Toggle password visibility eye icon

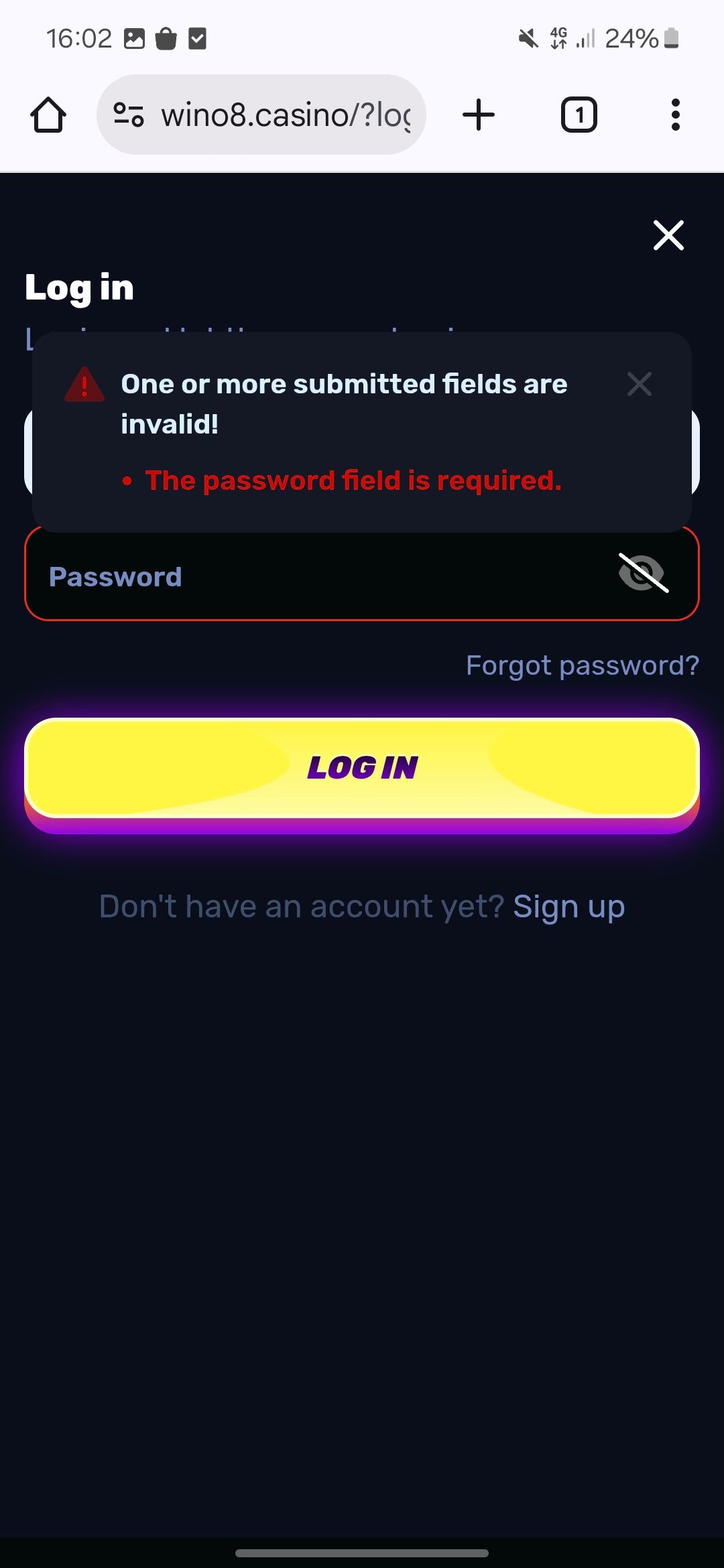(643, 574)
